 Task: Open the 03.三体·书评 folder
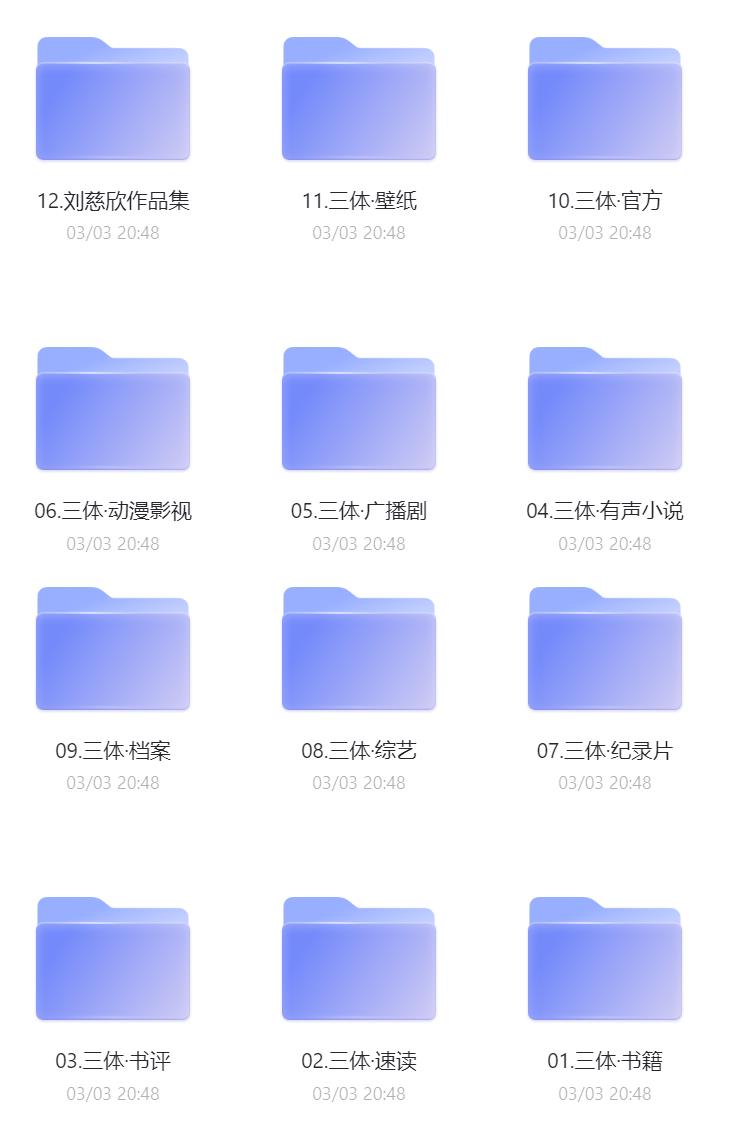pos(112,962)
